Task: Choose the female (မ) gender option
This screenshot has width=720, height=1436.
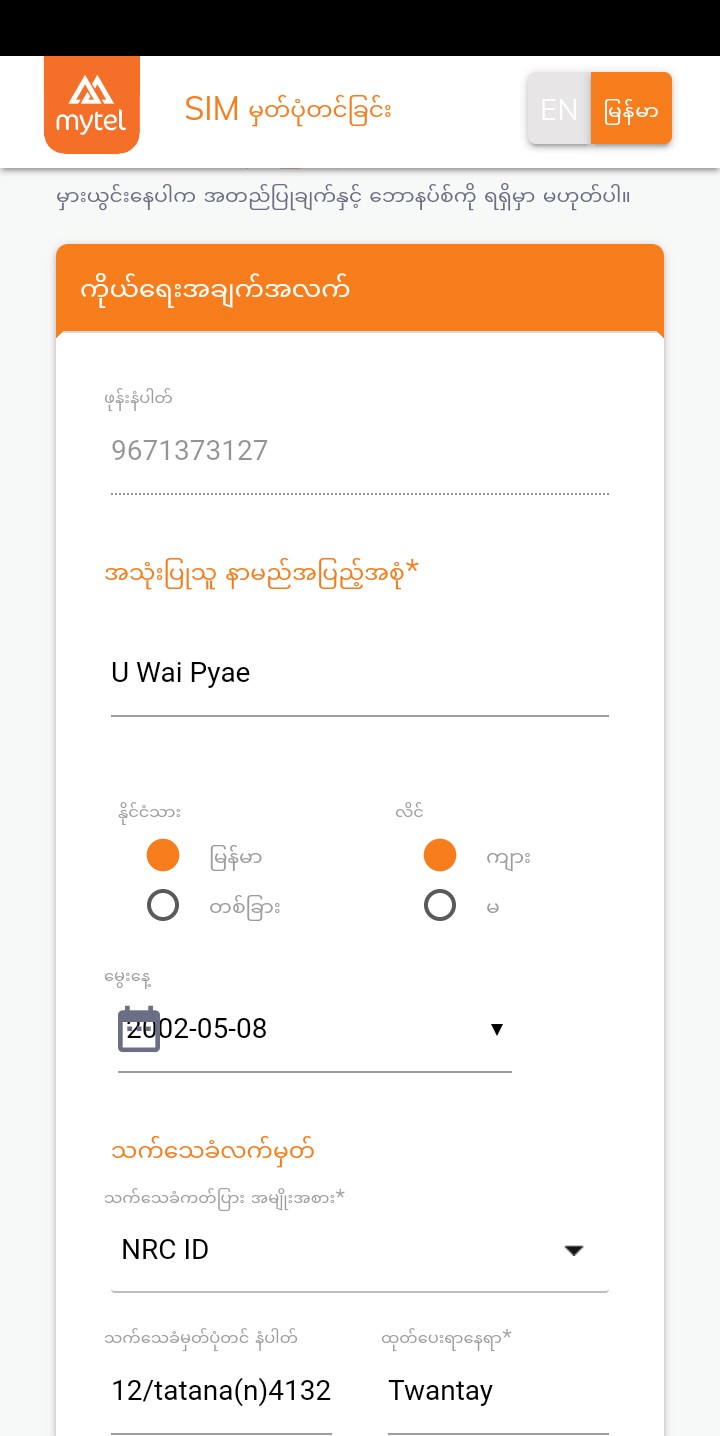Action: pyautogui.click(x=440, y=905)
